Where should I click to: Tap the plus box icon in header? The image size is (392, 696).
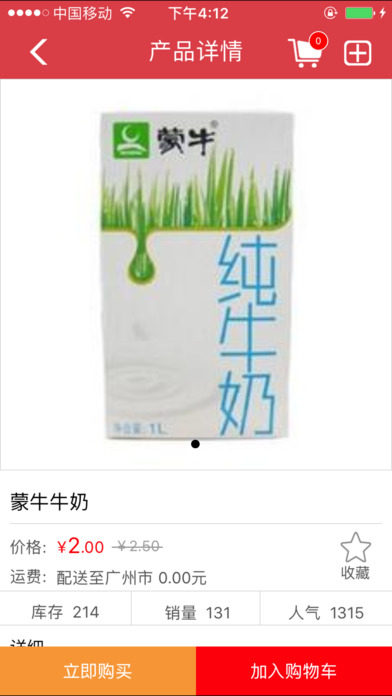click(357, 54)
